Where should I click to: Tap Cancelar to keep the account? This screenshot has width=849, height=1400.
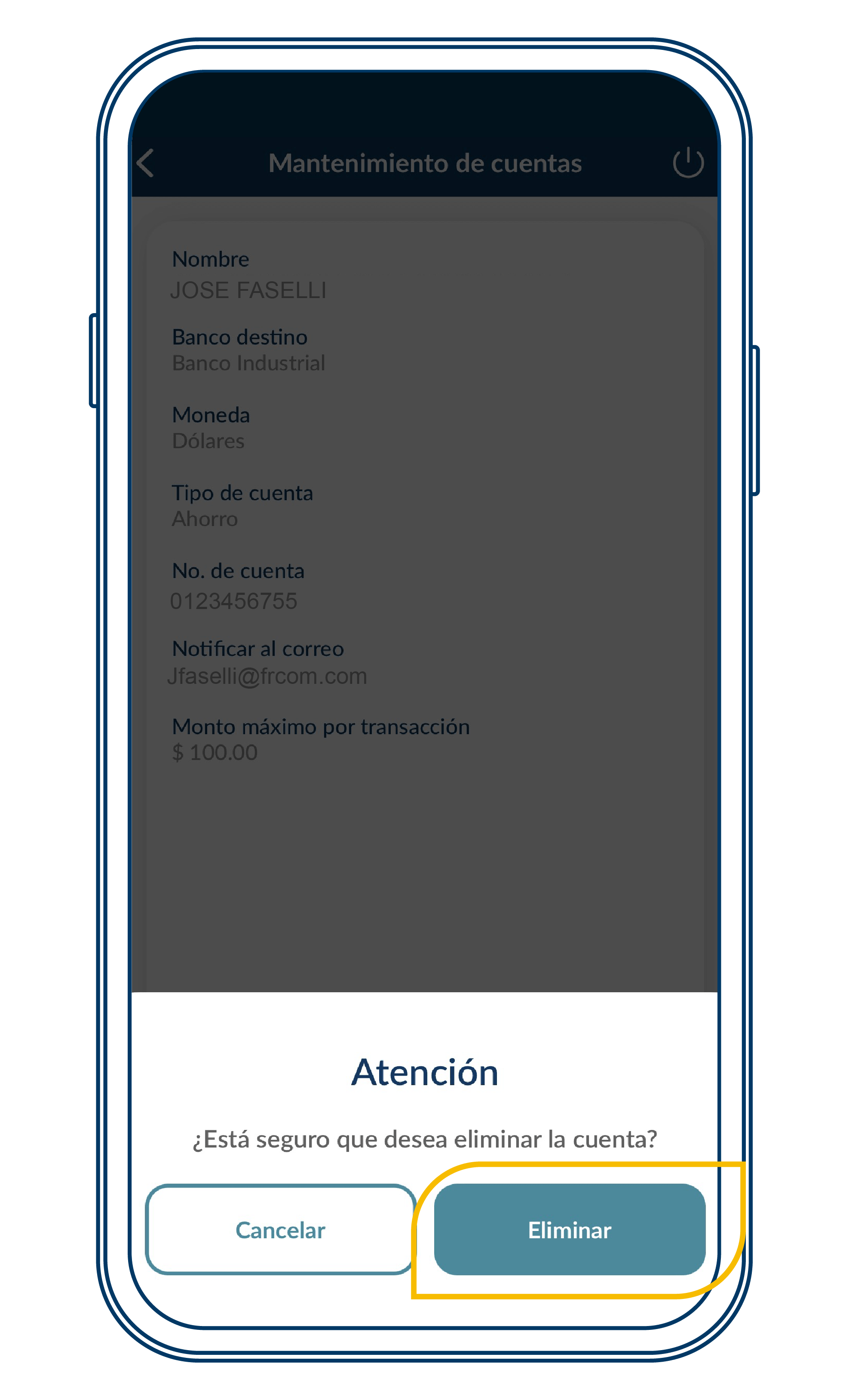(x=281, y=1230)
